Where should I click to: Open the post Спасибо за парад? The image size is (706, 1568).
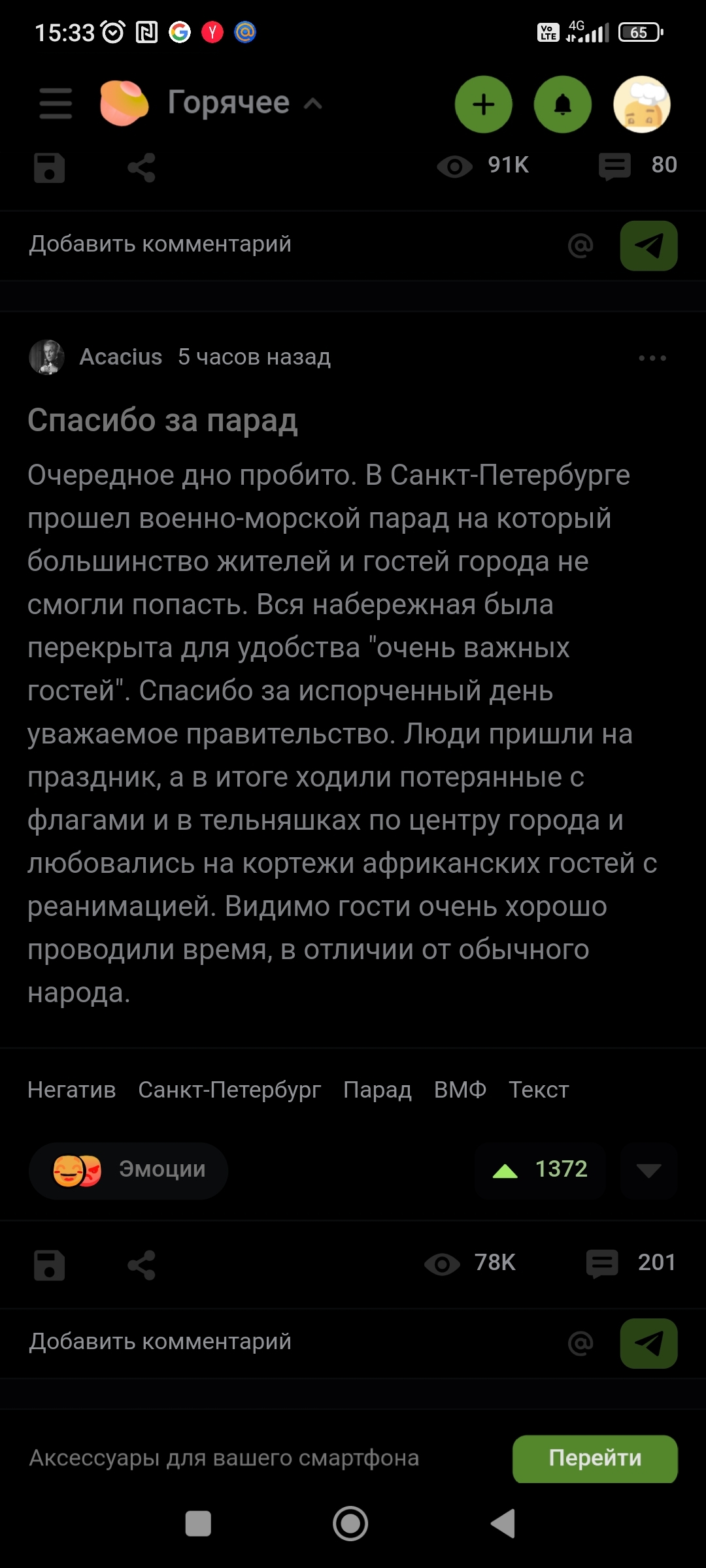(162, 420)
